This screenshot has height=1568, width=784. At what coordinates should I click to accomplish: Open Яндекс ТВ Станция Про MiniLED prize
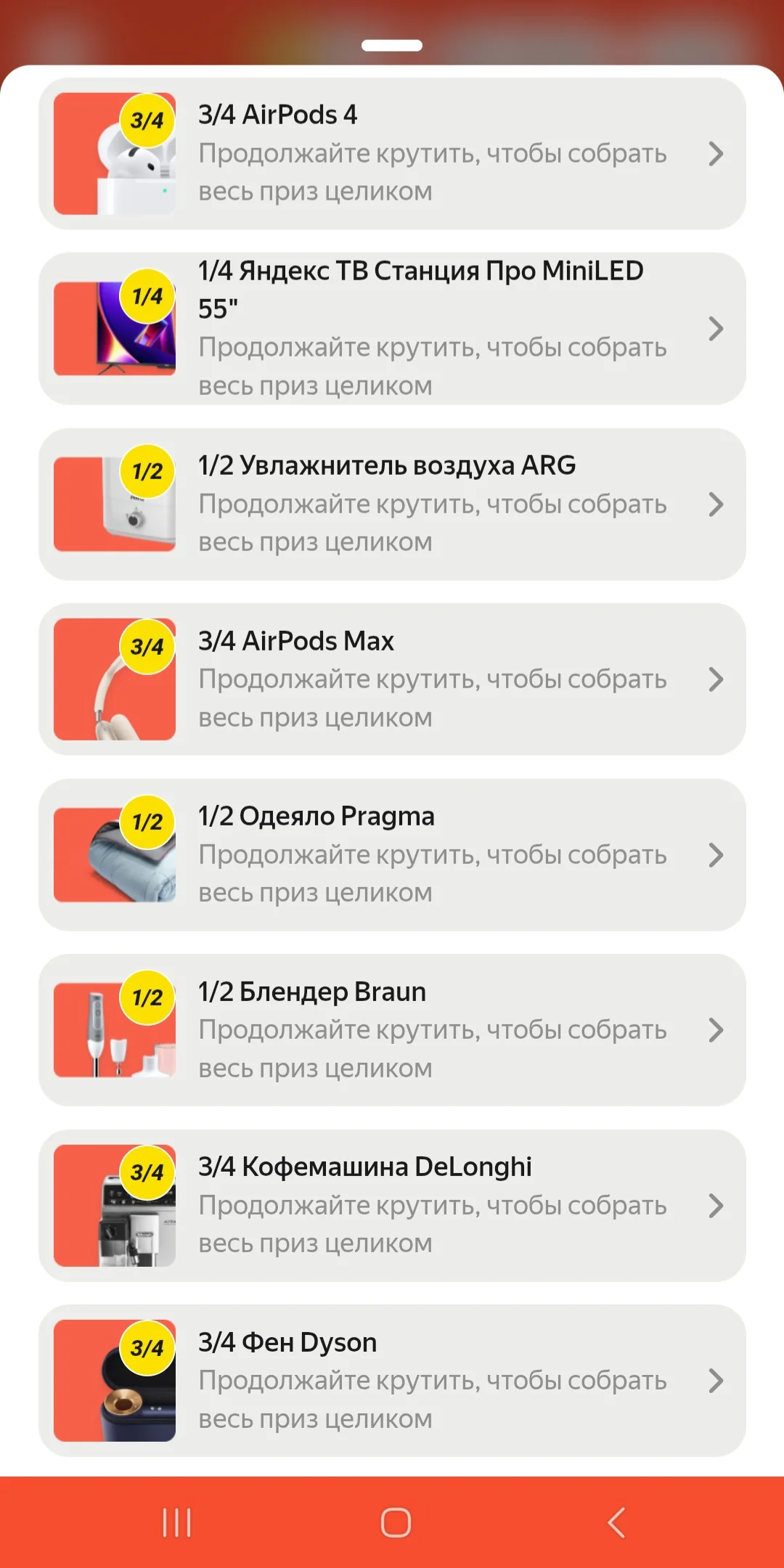tap(392, 329)
